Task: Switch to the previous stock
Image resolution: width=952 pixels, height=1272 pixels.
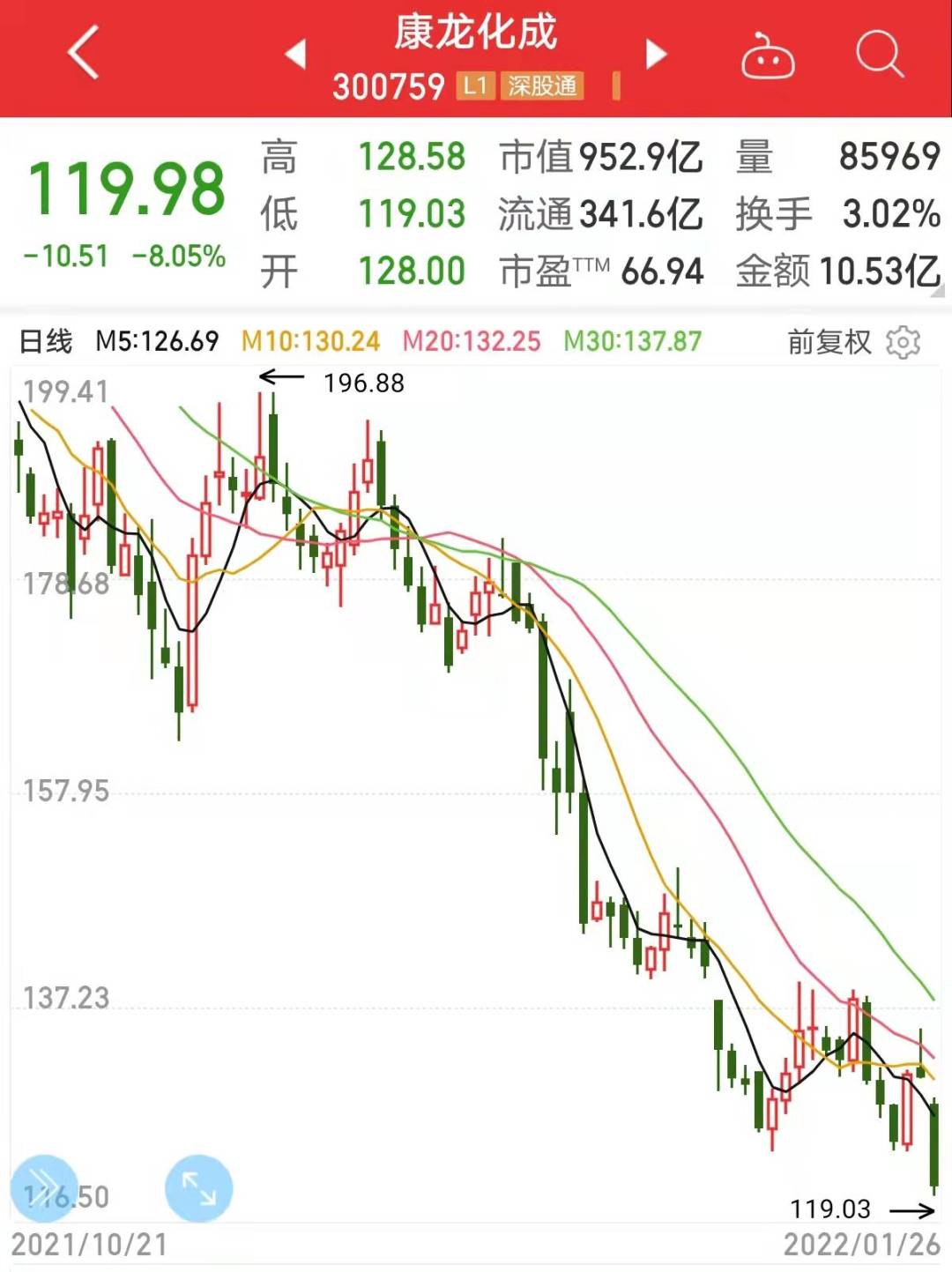Action: pyautogui.click(x=295, y=54)
